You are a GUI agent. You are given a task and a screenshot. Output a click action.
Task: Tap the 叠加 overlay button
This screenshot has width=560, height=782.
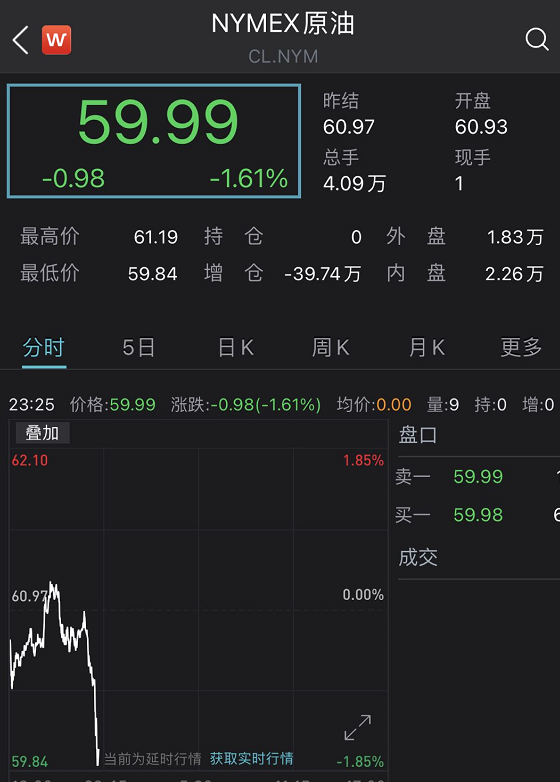pyautogui.click(x=42, y=433)
